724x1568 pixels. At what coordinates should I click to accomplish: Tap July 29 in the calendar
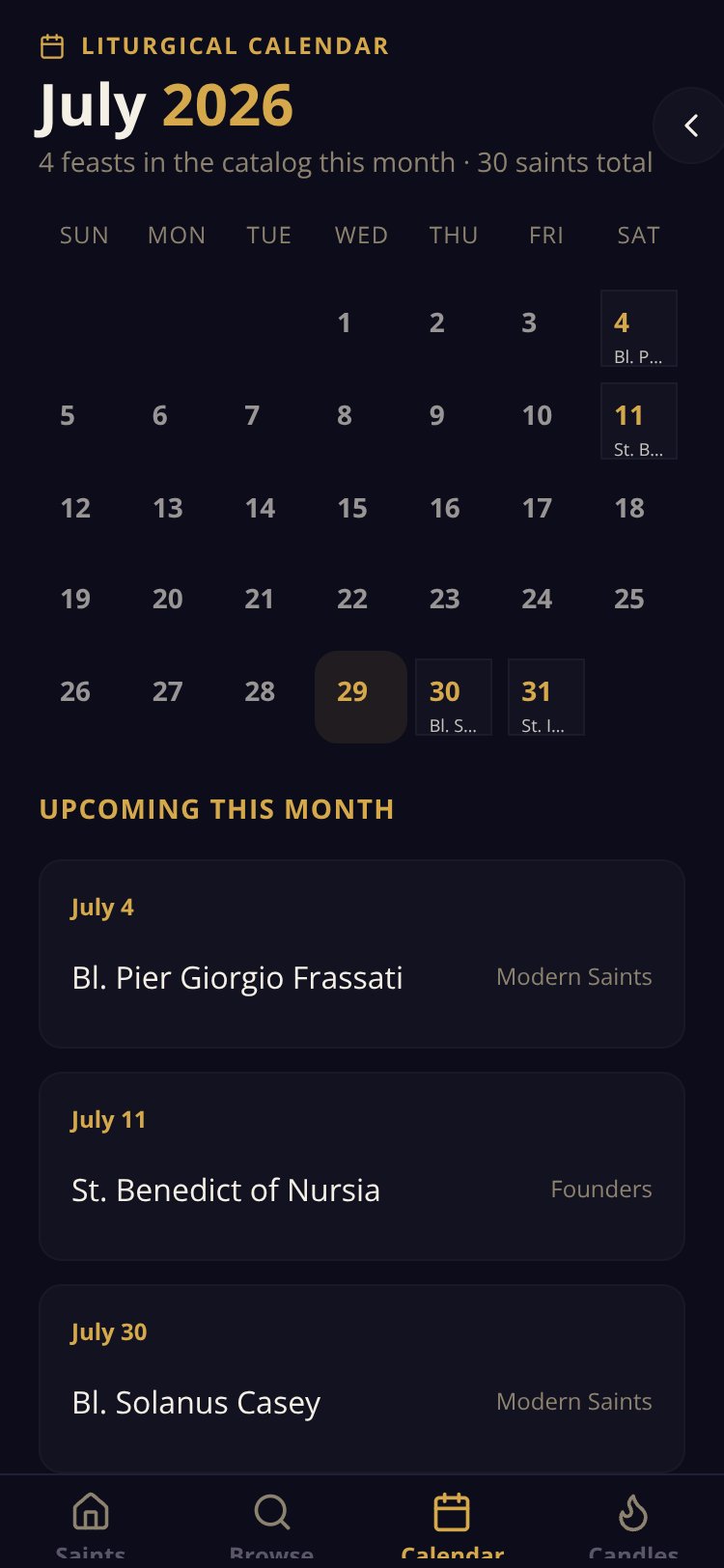tap(361, 697)
